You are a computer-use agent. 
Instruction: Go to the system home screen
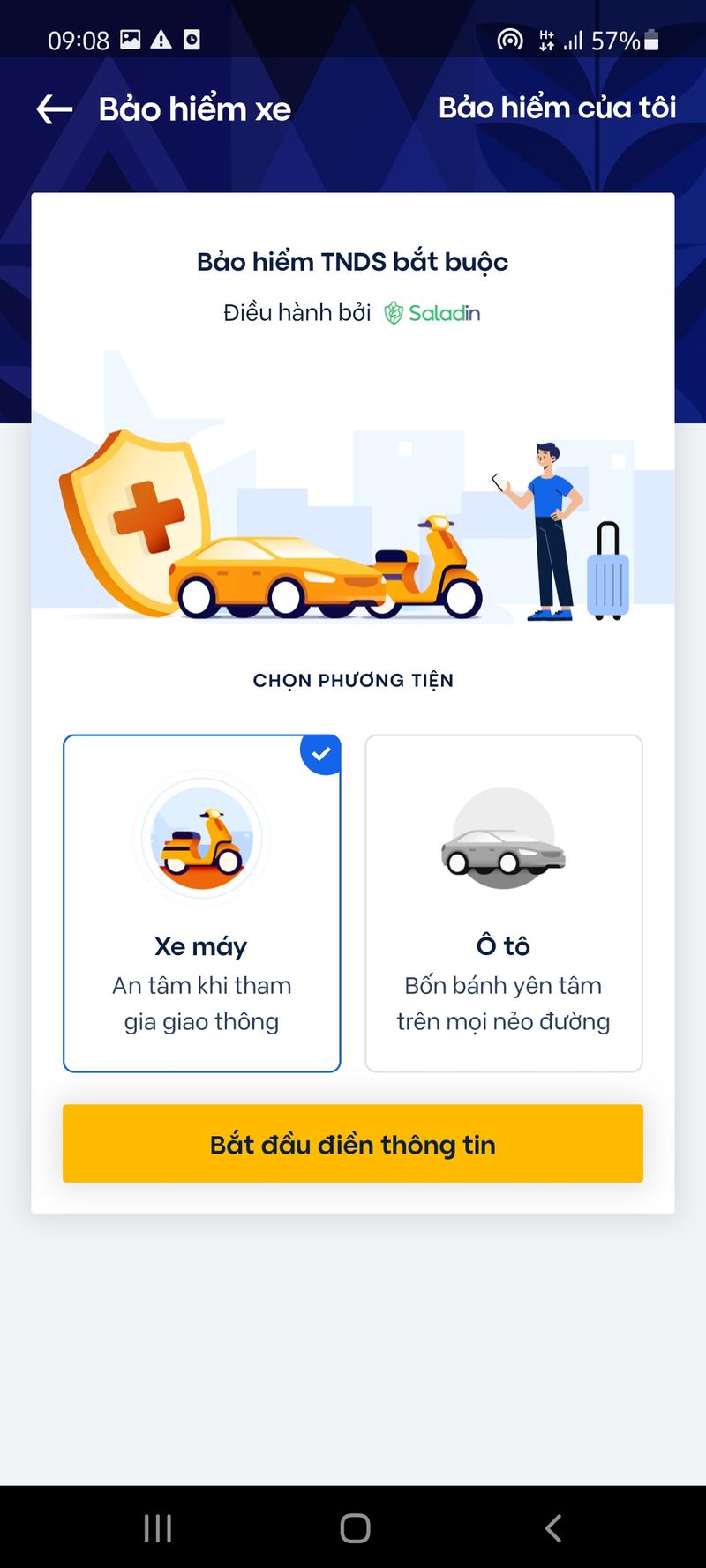coord(355,1527)
